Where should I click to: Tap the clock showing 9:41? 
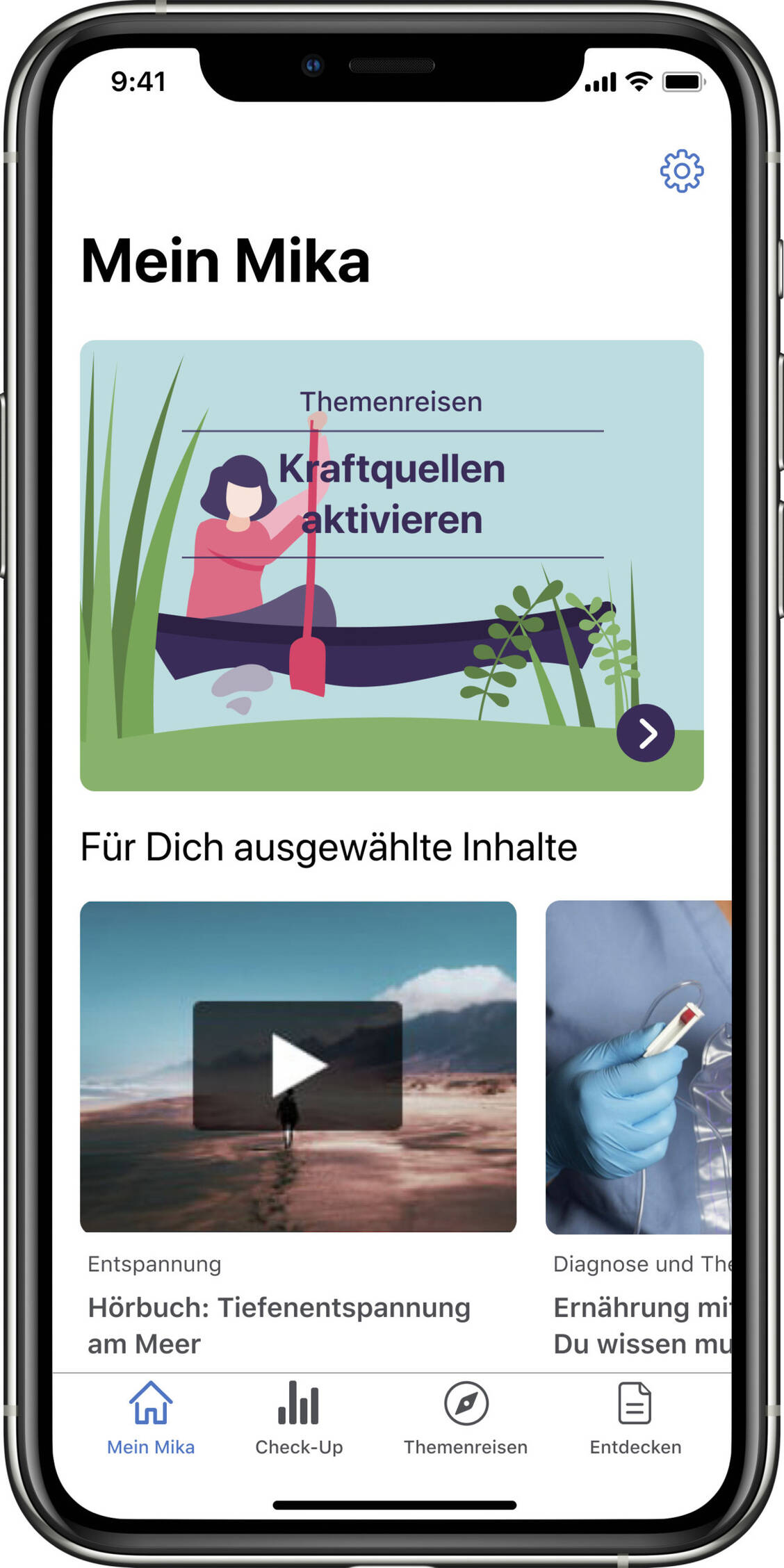click(137, 81)
